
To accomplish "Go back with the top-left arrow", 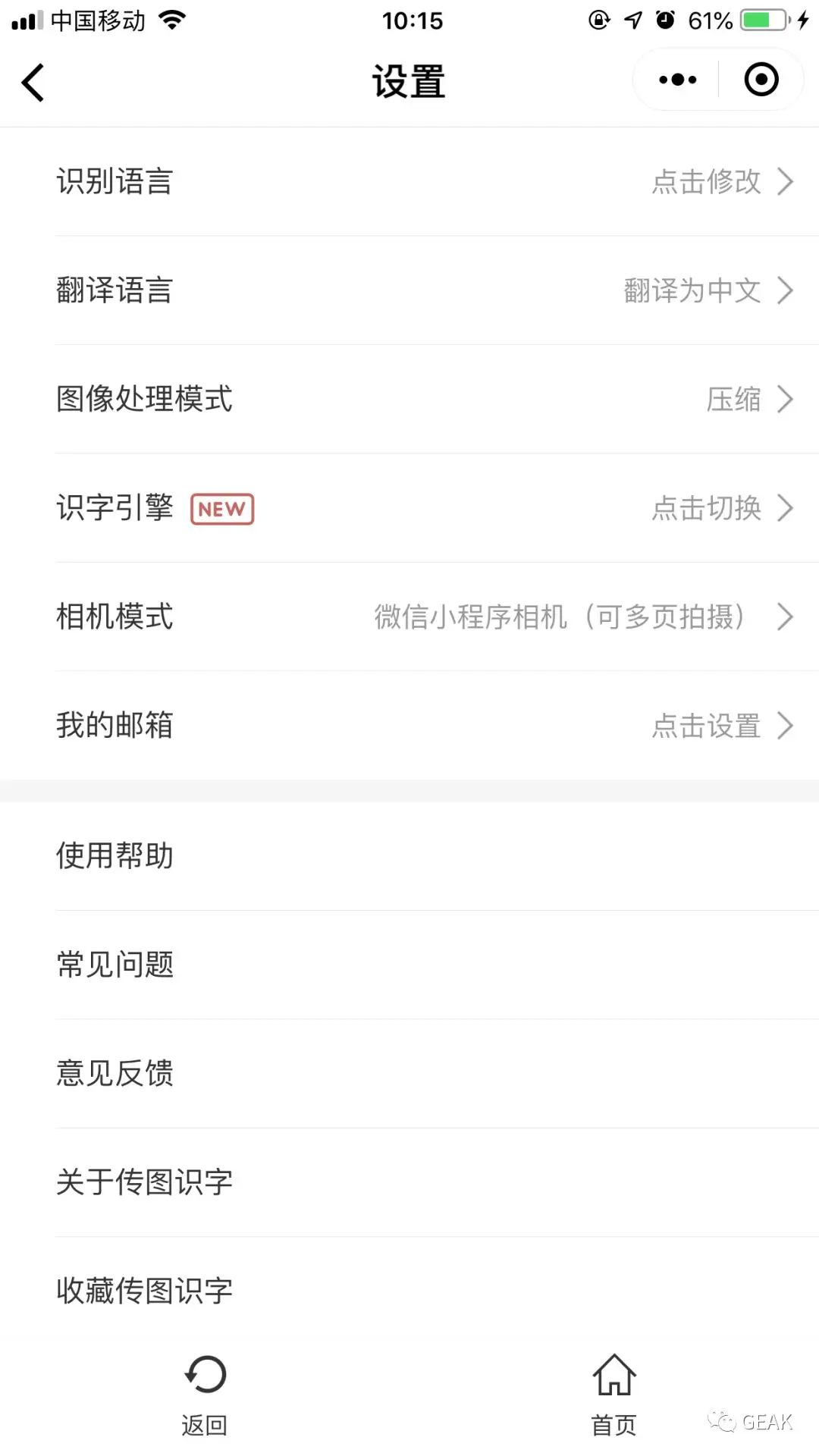I will (33, 82).
